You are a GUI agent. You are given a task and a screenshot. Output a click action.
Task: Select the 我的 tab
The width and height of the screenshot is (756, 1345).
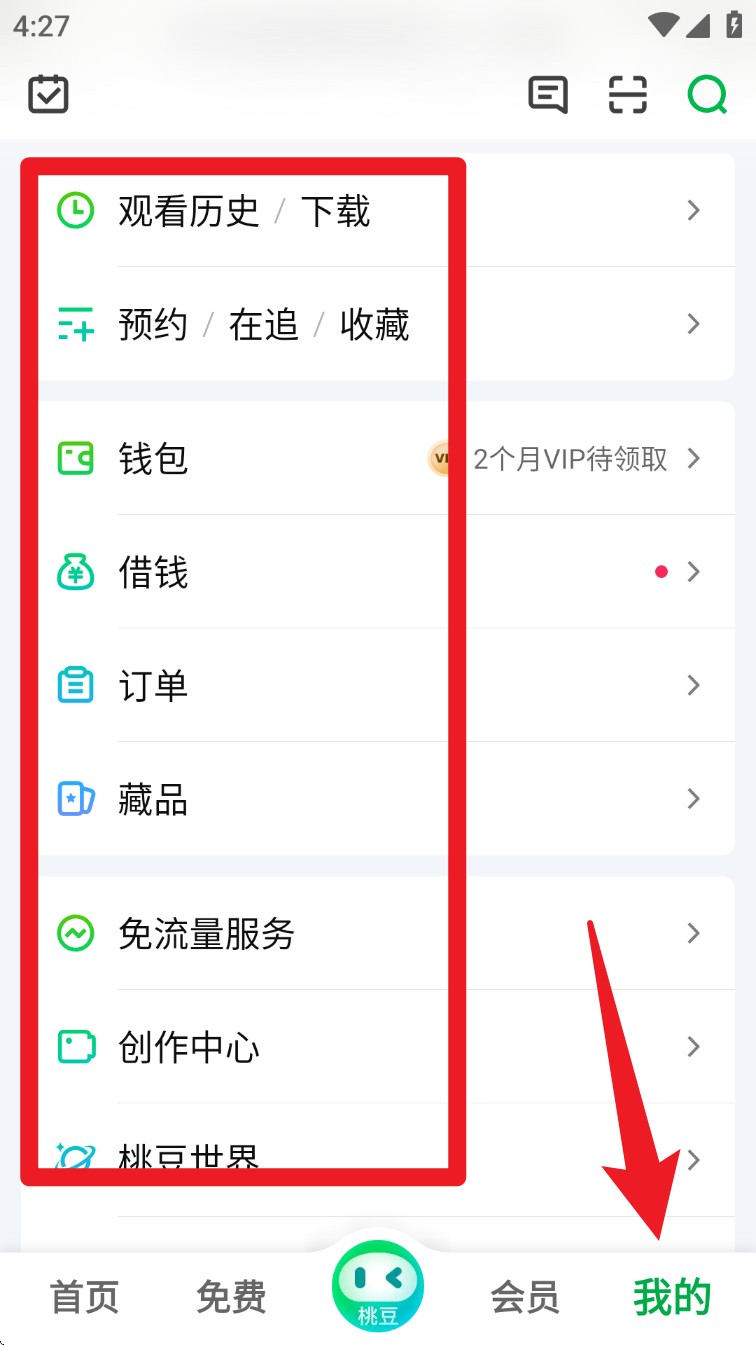click(x=671, y=1297)
